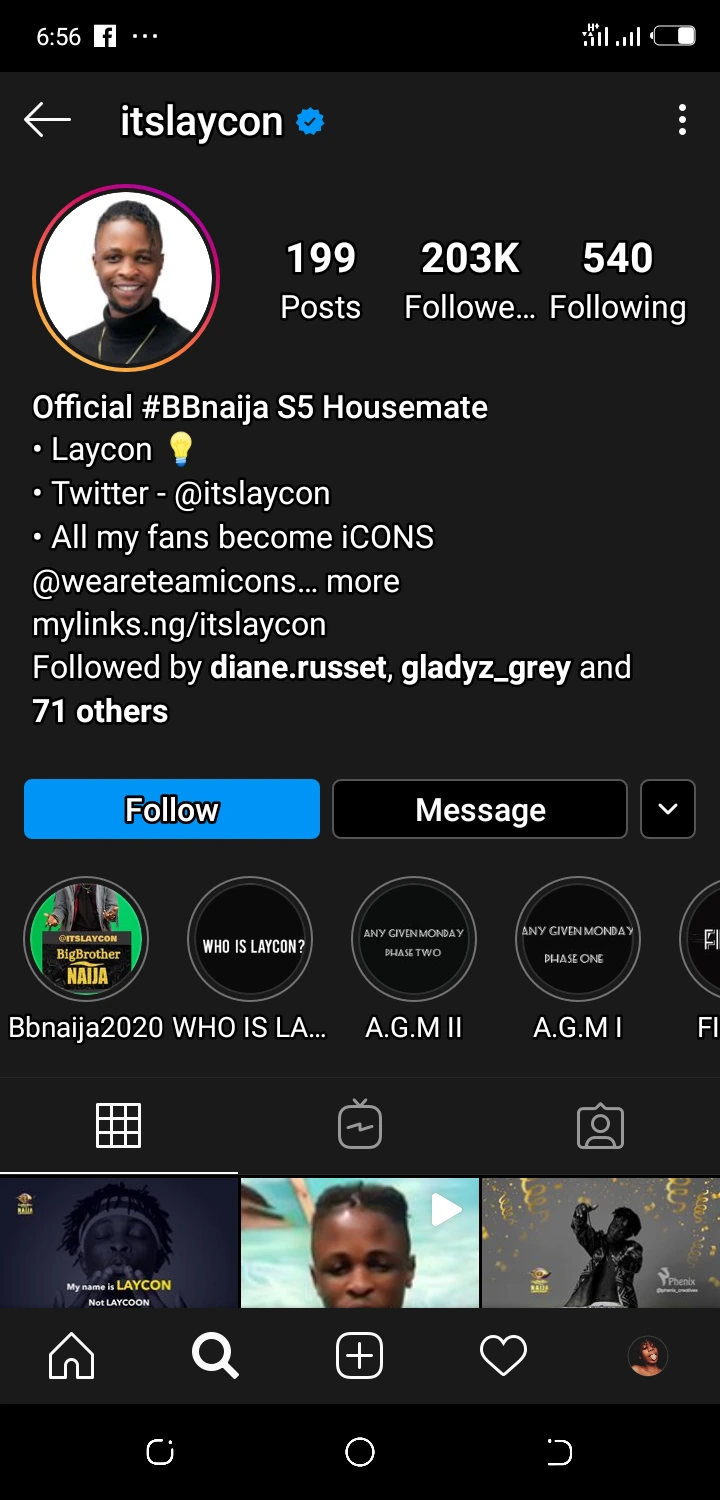
Task: View itslaycon's profile picture story
Action: point(126,278)
